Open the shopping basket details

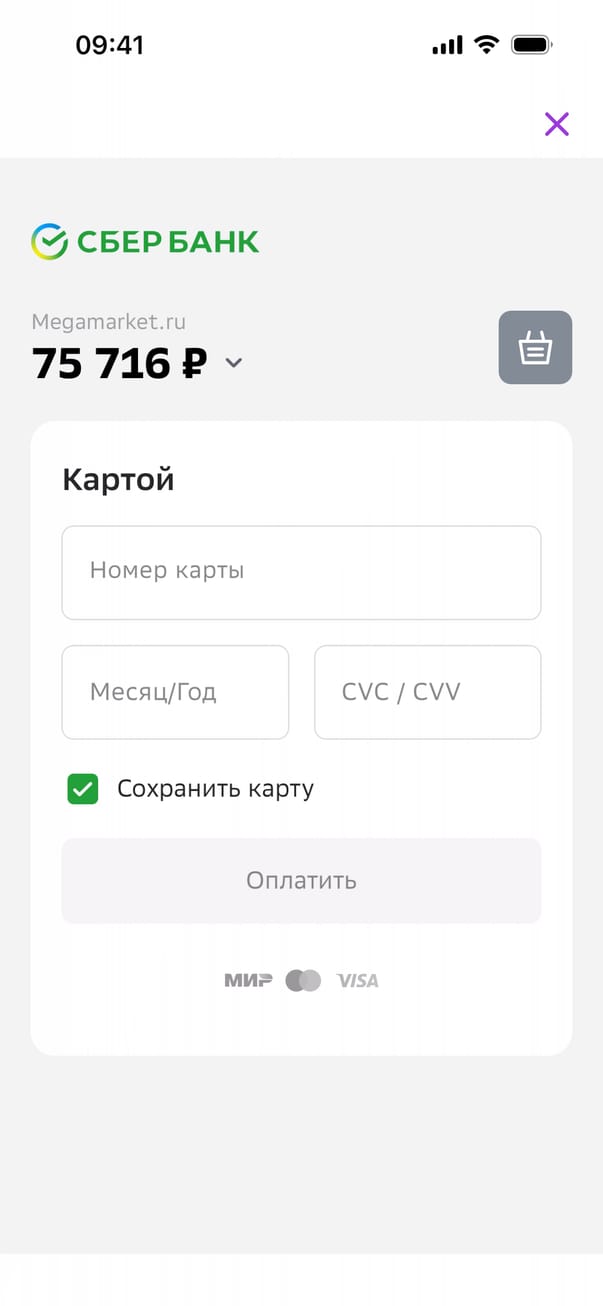(x=535, y=348)
